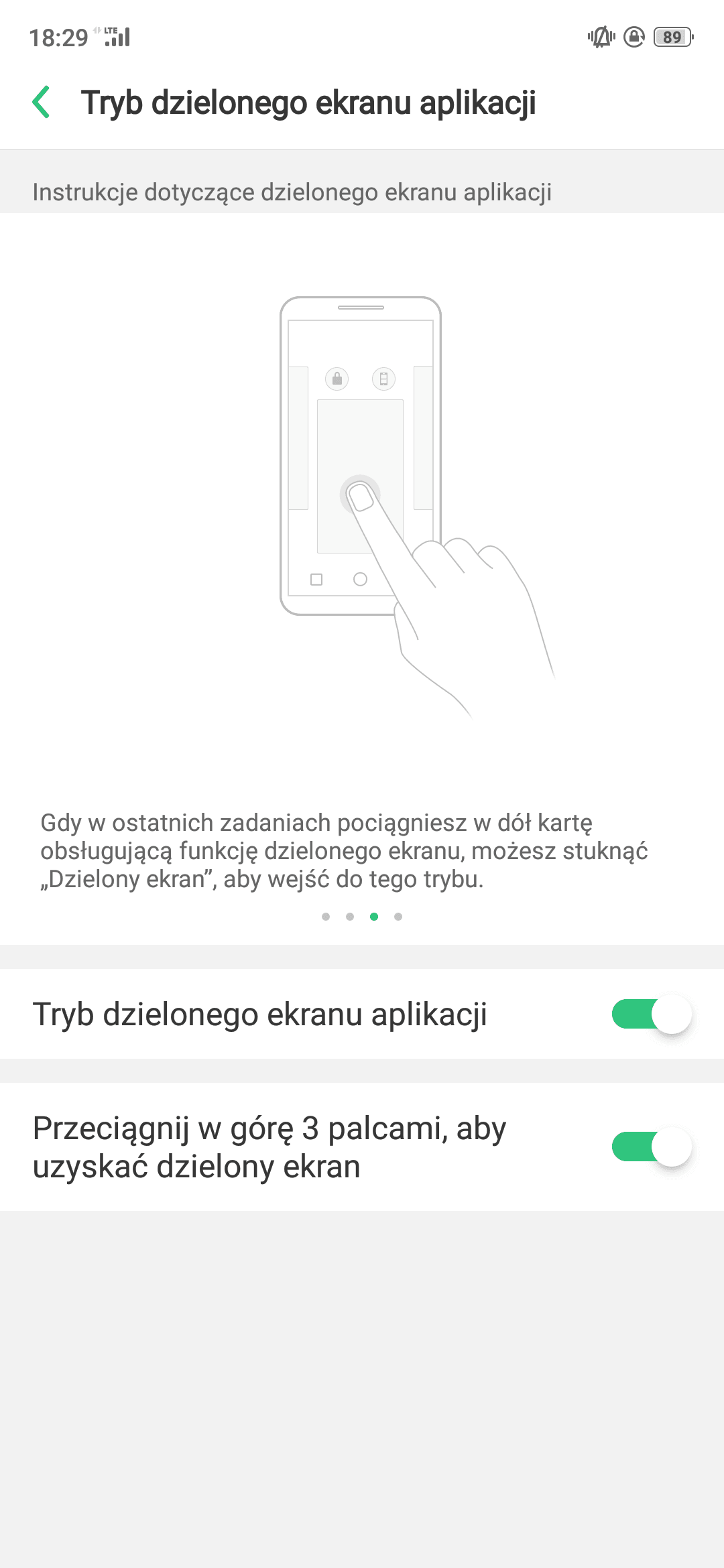The image size is (724, 1568).
Task: Disable Tryb dzielonego ekranu aplikacji switch
Action: 652,1014
